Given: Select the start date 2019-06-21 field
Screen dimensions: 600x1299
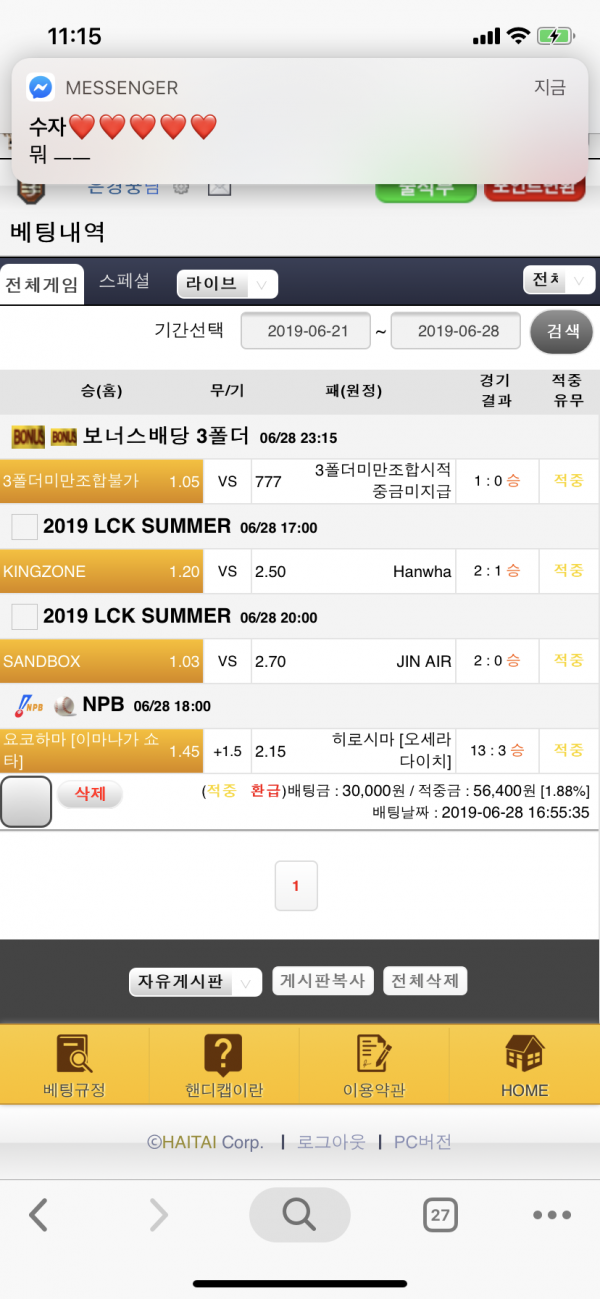Looking at the screenshot, I should pos(308,331).
